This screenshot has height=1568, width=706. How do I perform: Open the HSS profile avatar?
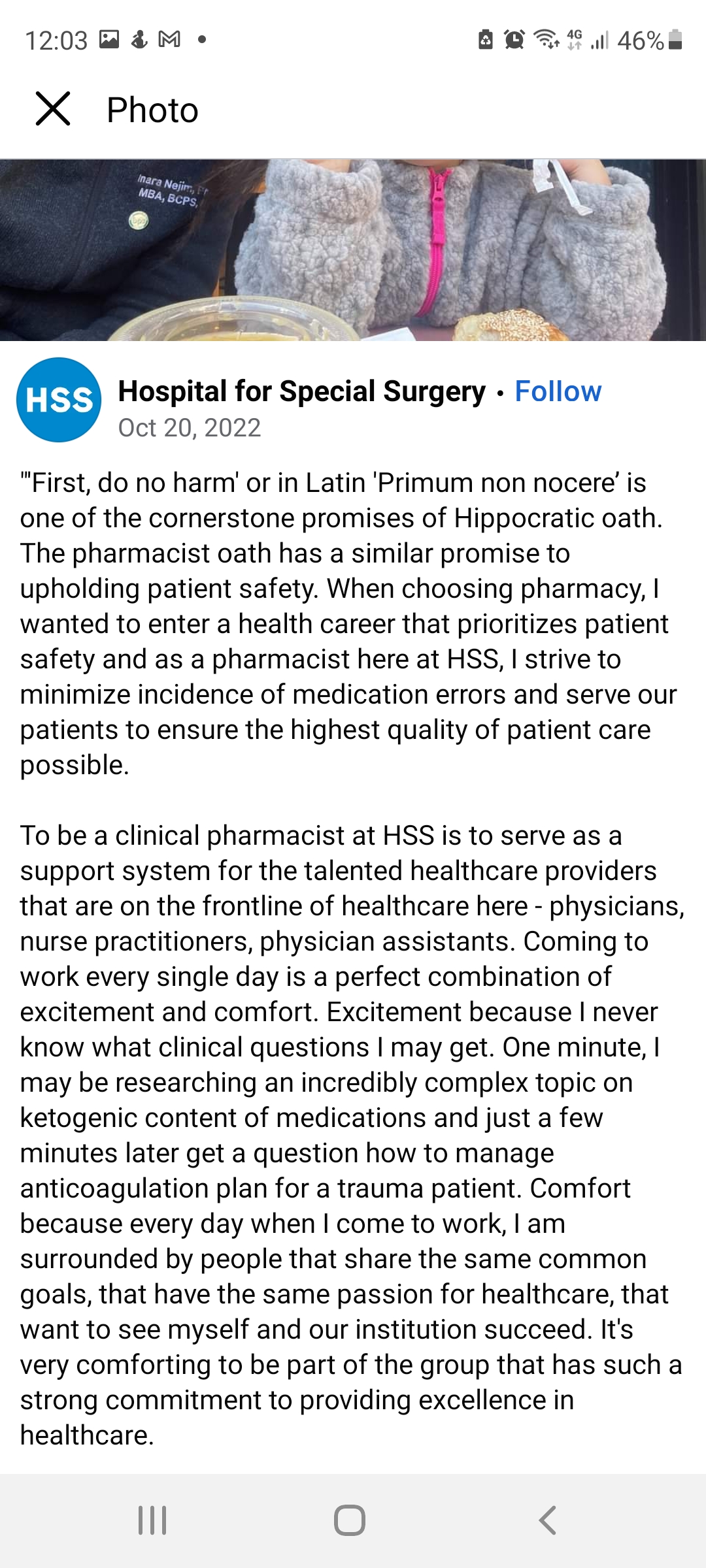point(59,400)
